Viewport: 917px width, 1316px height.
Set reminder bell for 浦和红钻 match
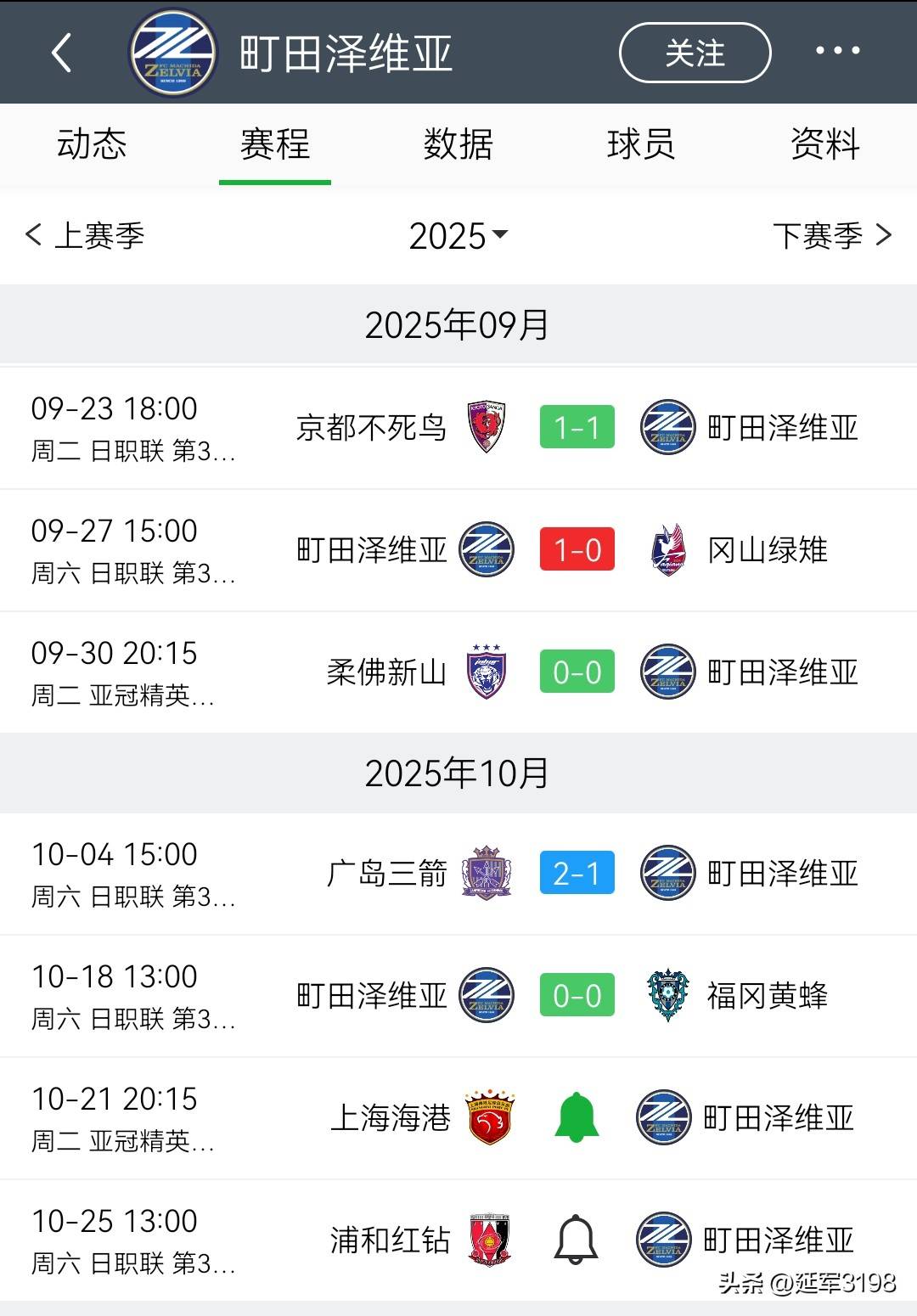pos(577,1240)
